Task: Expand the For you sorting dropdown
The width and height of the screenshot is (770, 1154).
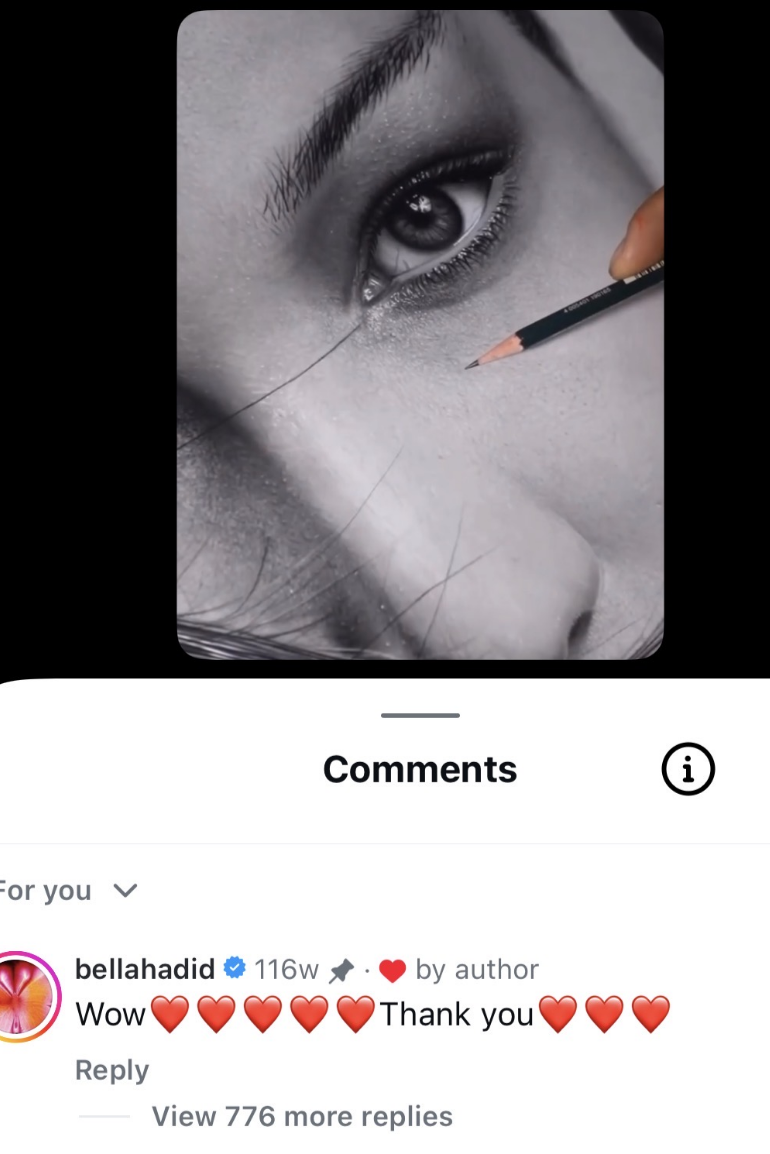Action: (x=68, y=891)
